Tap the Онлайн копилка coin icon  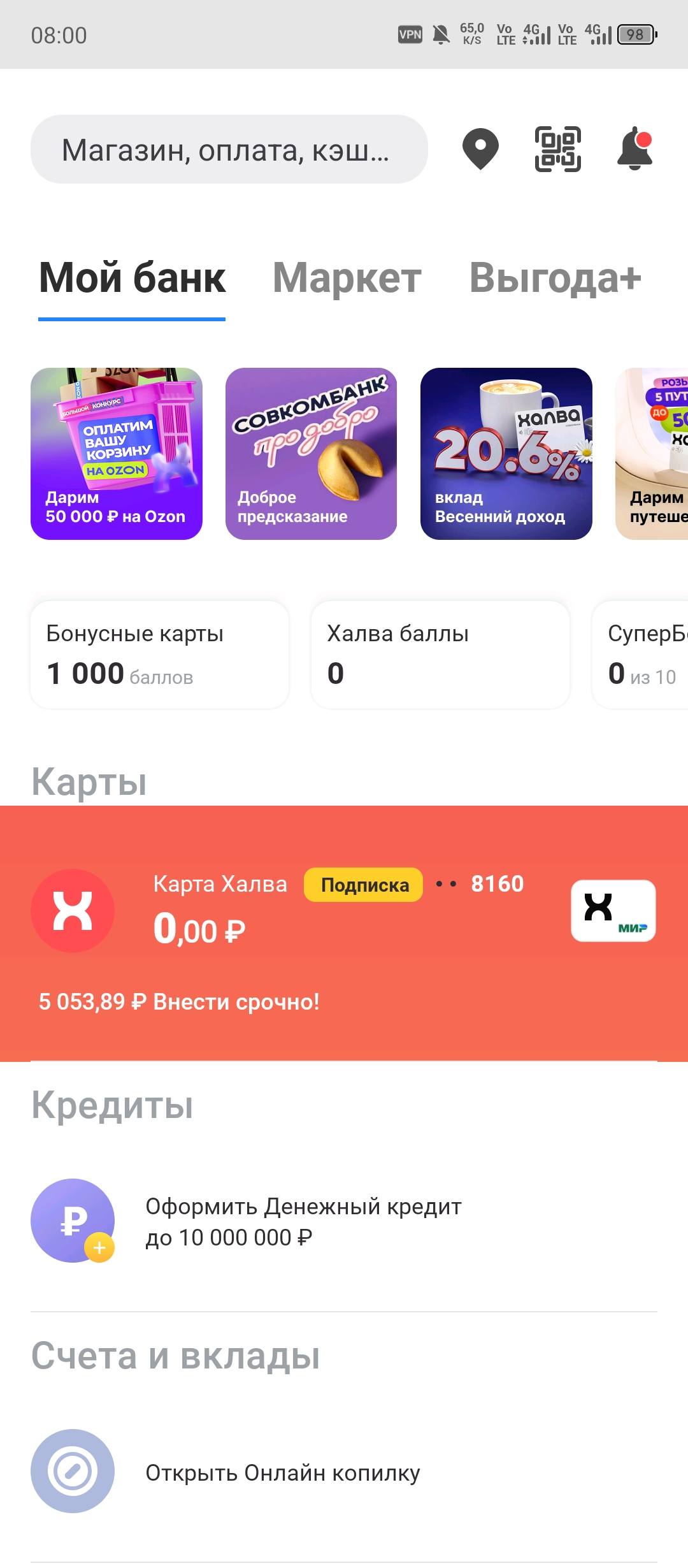[72, 1472]
